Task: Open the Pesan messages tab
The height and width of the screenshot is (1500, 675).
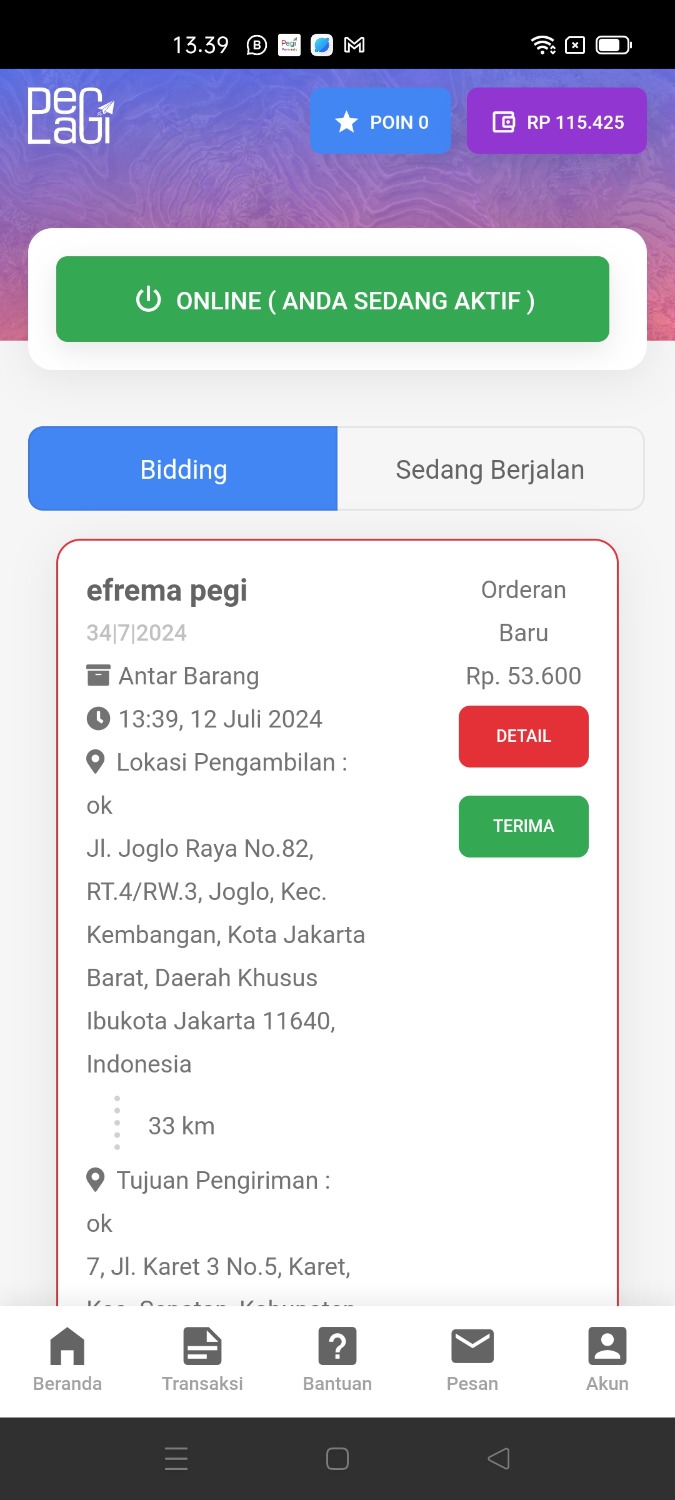Action: coord(472,1360)
